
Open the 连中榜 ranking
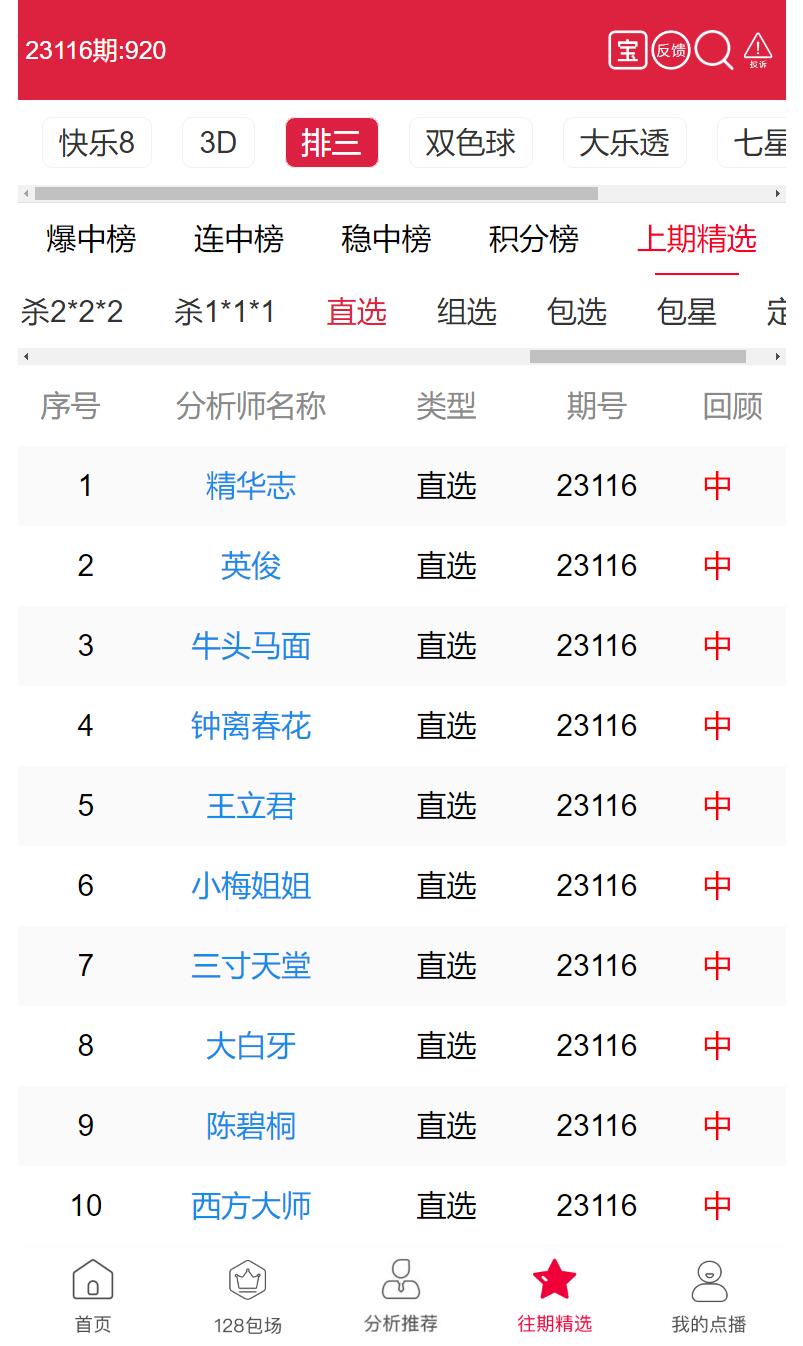pyautogui.click(x=239, y=239)
